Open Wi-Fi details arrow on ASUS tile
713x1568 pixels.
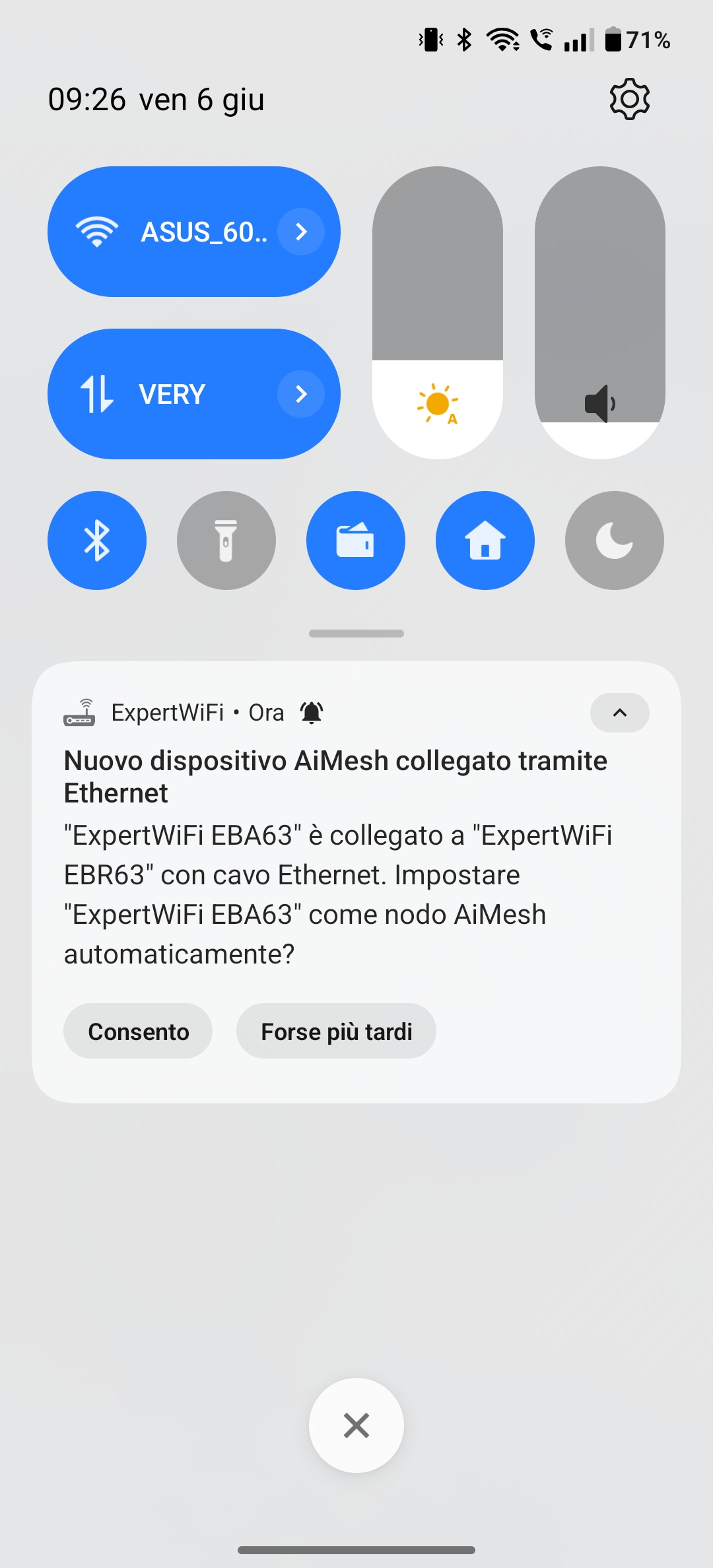tap(301, 232)
